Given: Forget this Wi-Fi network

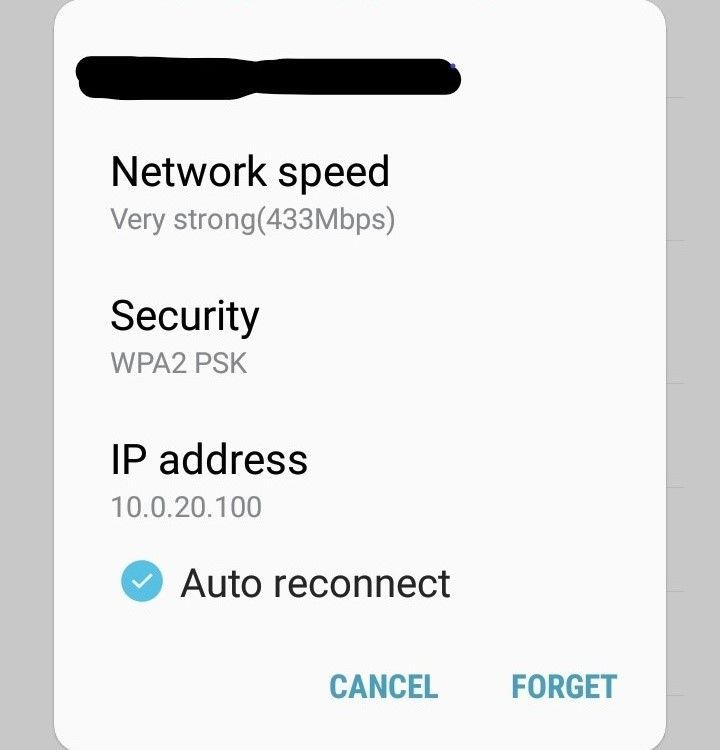Looking at the screenshot, I should 564,687.
